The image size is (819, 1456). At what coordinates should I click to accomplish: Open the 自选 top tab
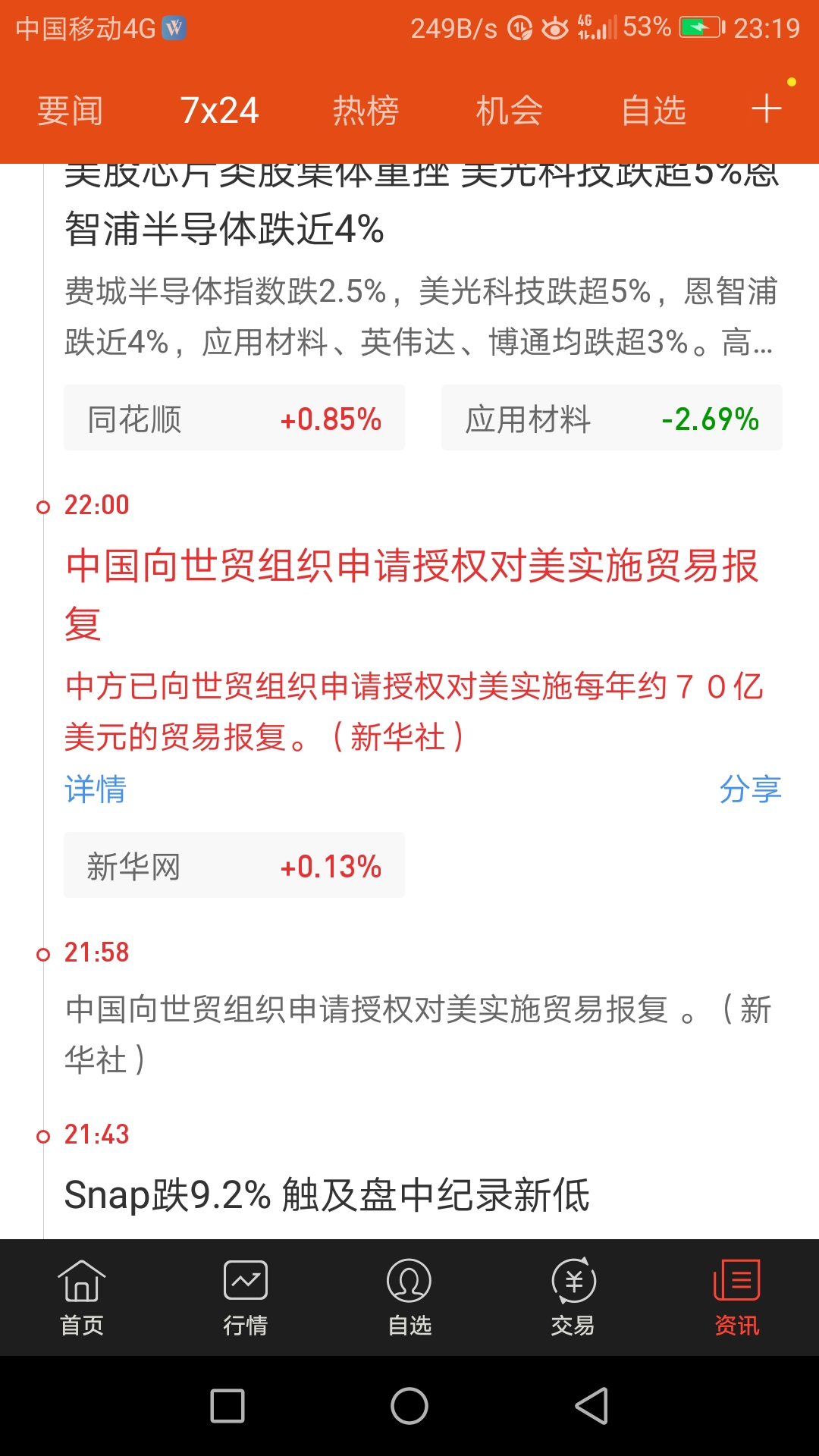(x=654, y=111)
